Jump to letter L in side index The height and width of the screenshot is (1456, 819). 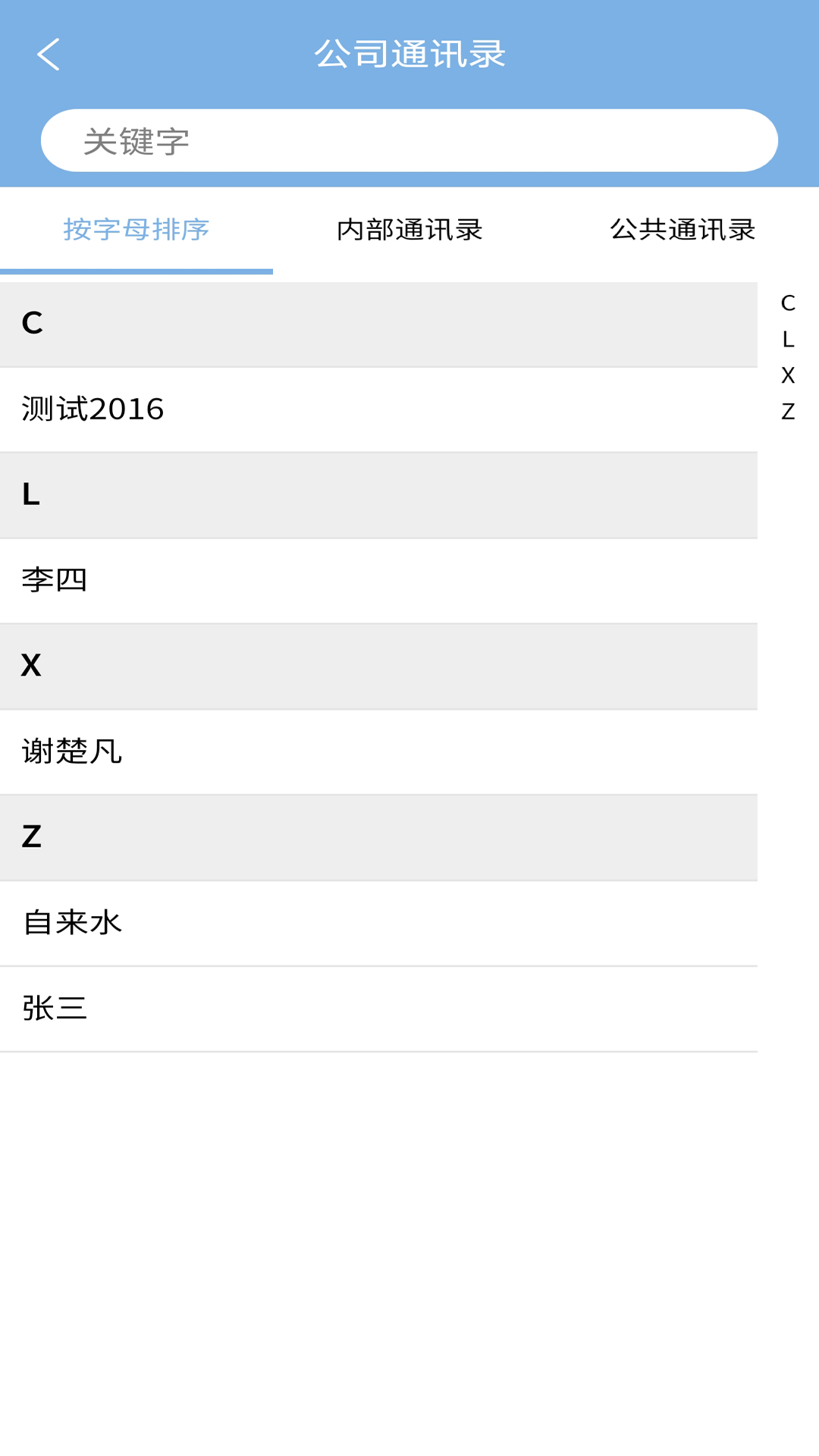pos(788,339)
